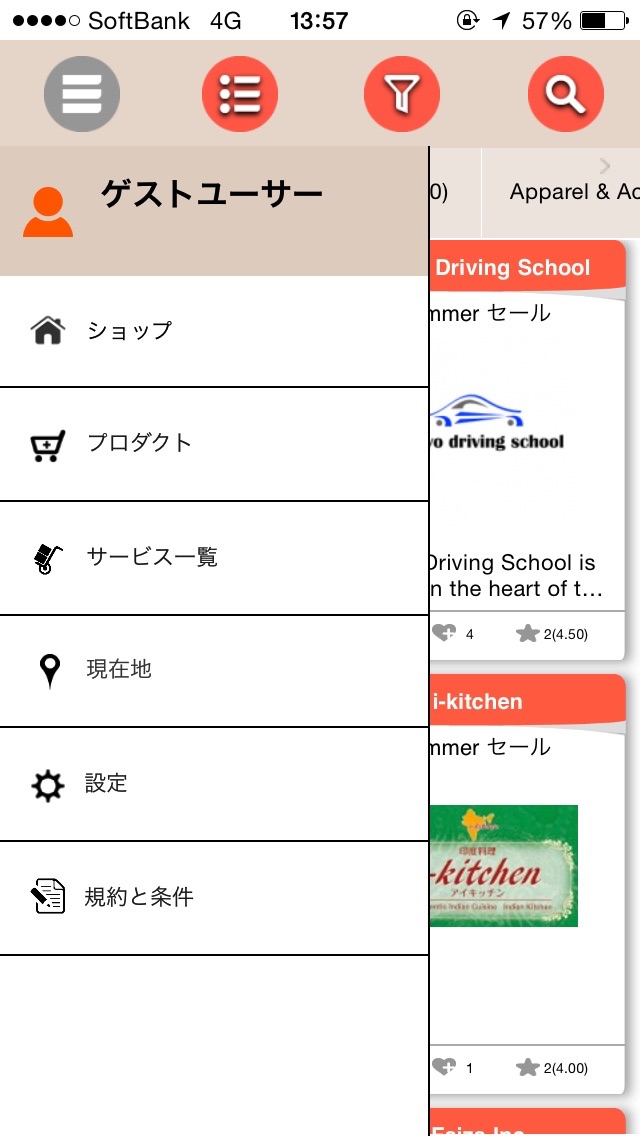Viewport: 640px width, 1136px height.
Task: Open 設定 settings
Action: pos(214,784)
